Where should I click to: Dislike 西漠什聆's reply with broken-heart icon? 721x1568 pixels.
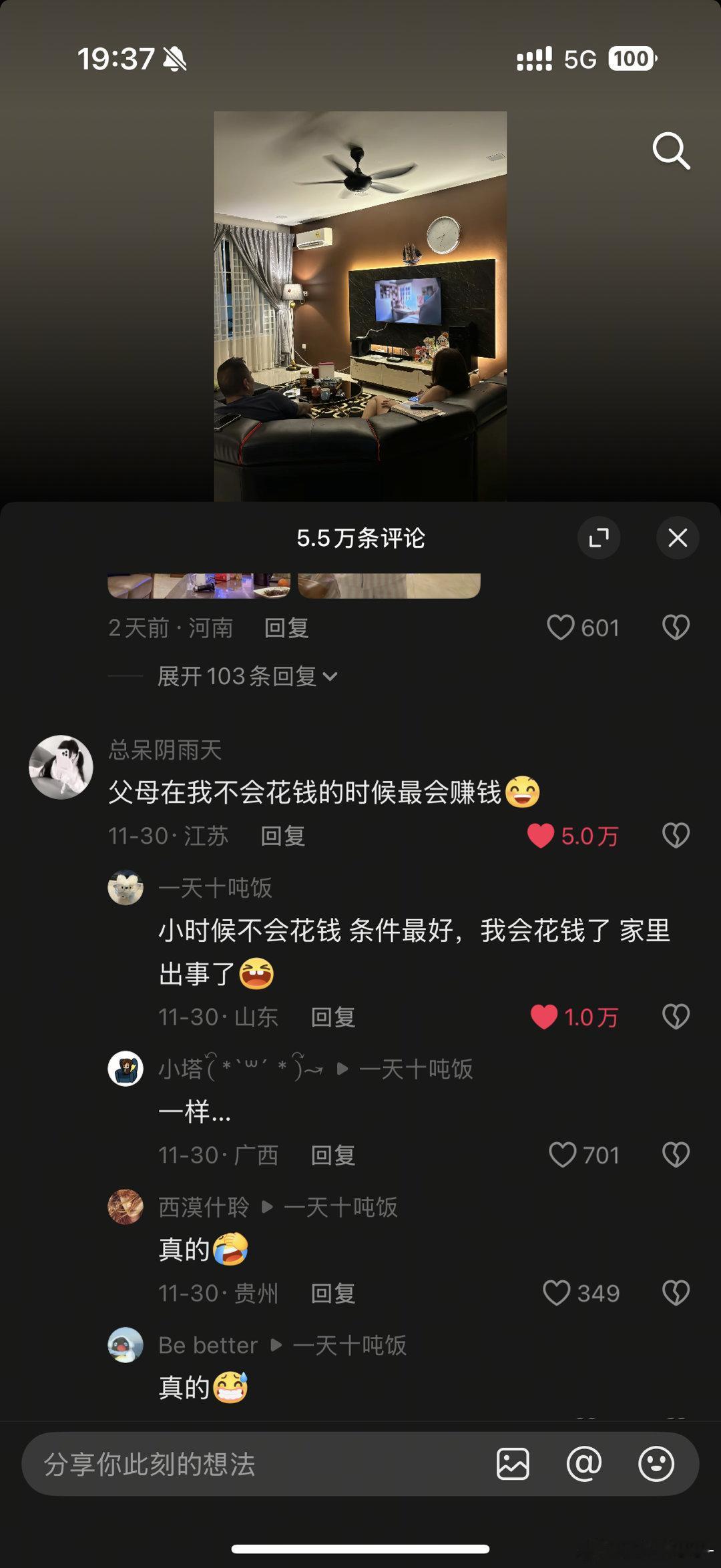[x=677, y=1292]
